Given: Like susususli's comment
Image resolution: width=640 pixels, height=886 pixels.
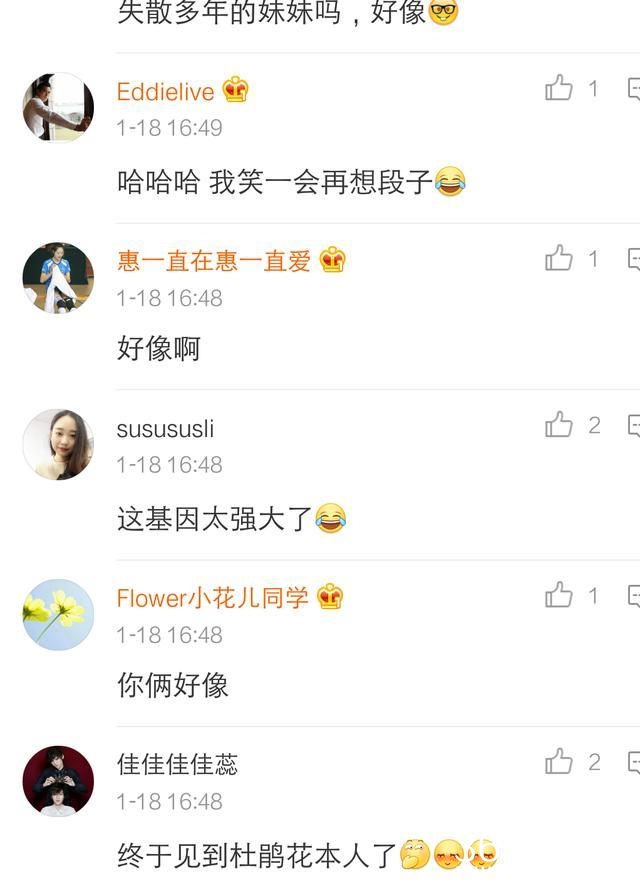Looking at the screenshot, I should pyautogui.click(x=559, y=426).
